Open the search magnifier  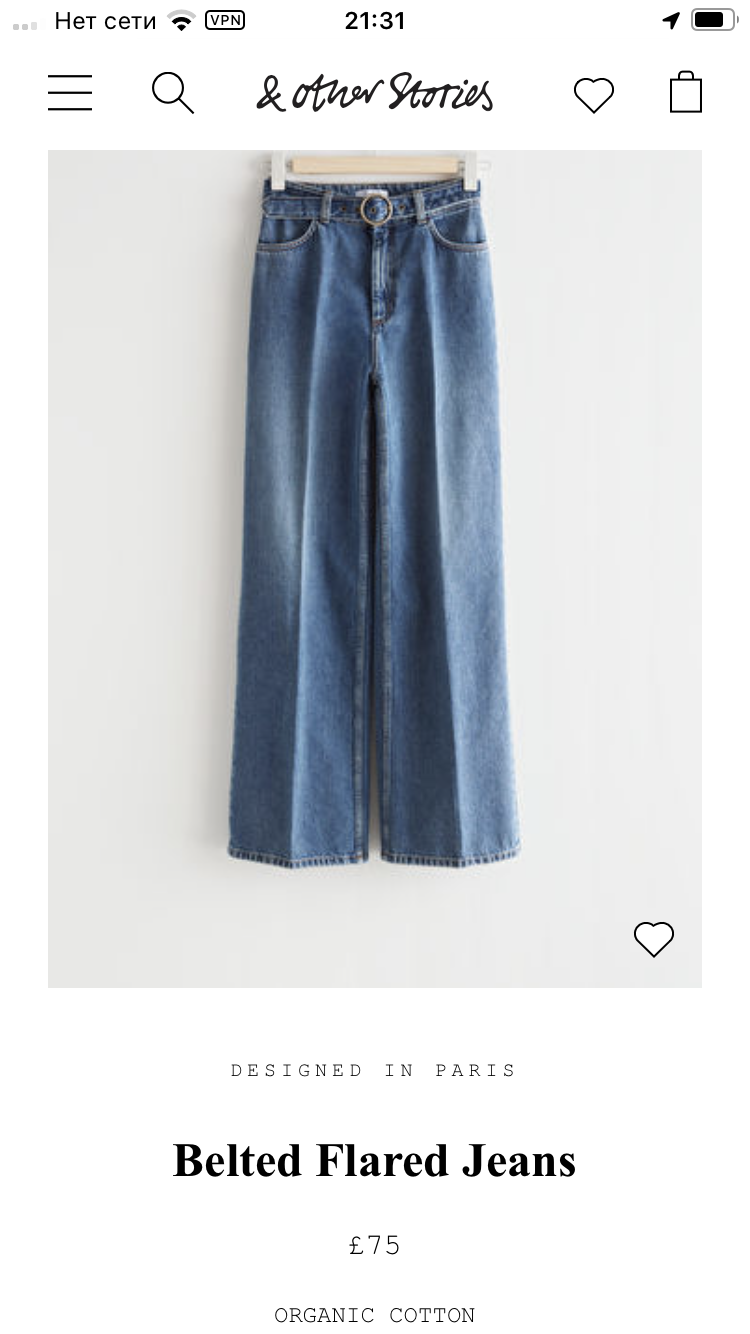(x=172, y=93)
